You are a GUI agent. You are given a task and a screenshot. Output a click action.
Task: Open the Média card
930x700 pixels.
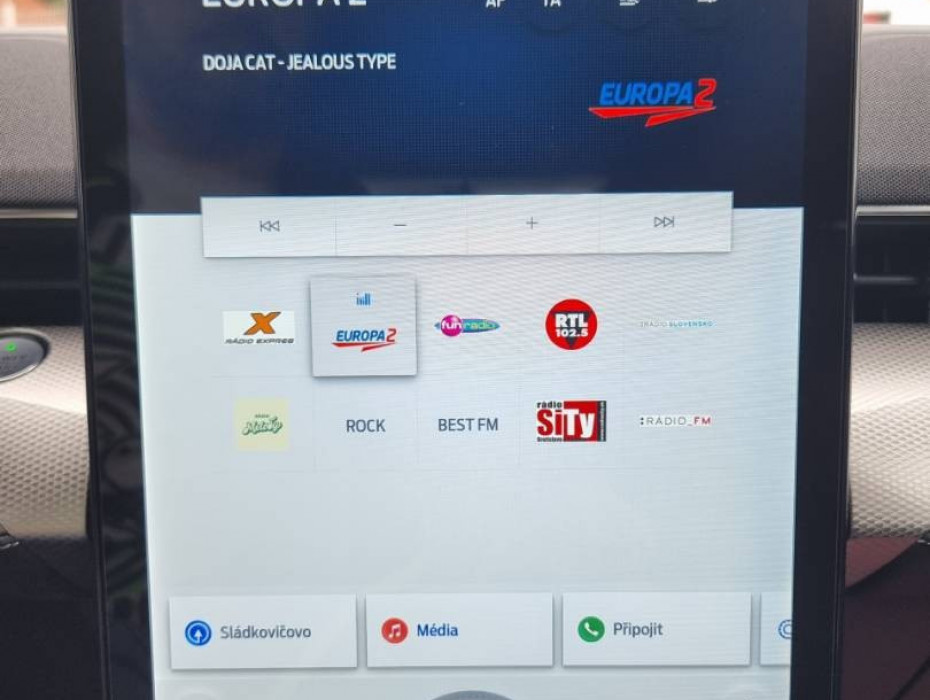click(459, 630)
